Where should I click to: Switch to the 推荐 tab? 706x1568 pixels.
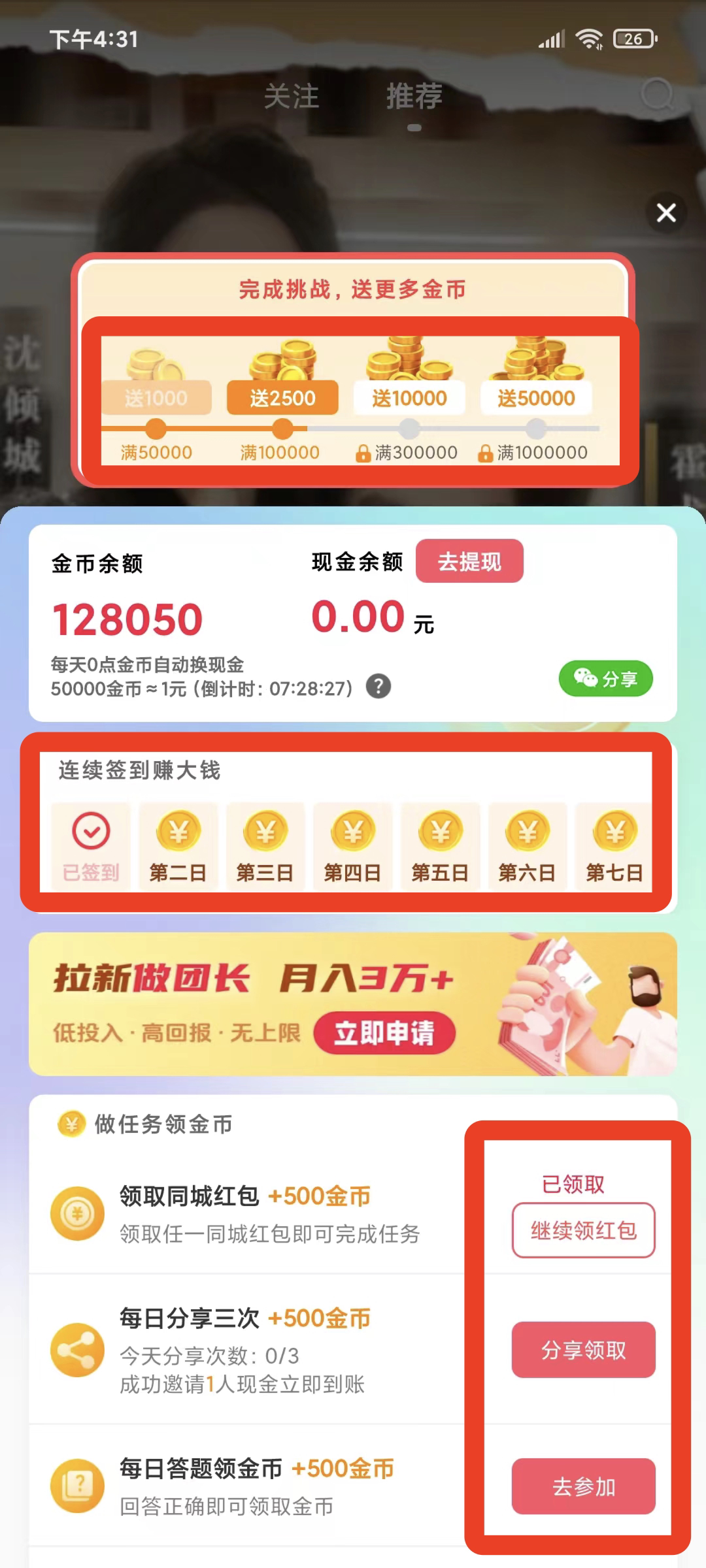point(414,96)
